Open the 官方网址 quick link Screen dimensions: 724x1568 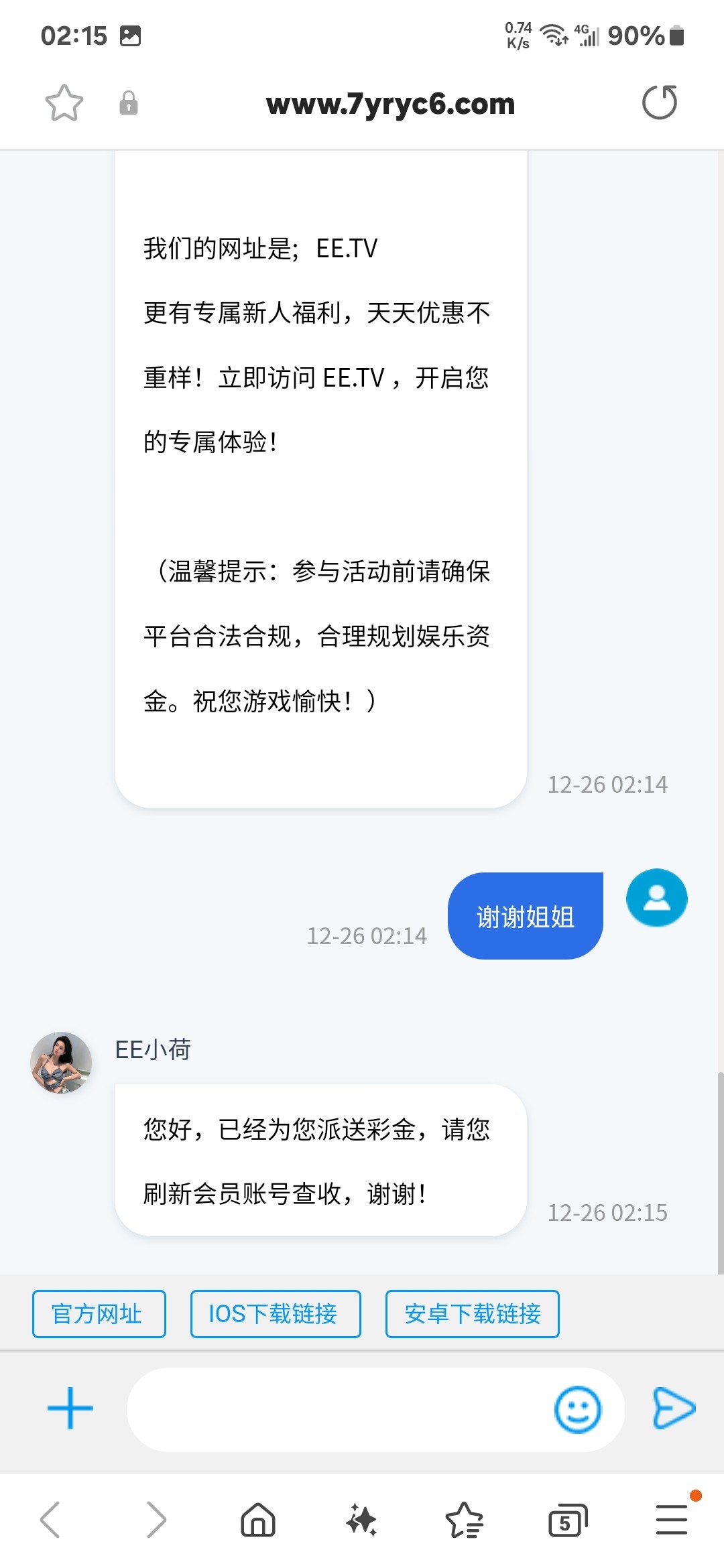(99, 1313)
